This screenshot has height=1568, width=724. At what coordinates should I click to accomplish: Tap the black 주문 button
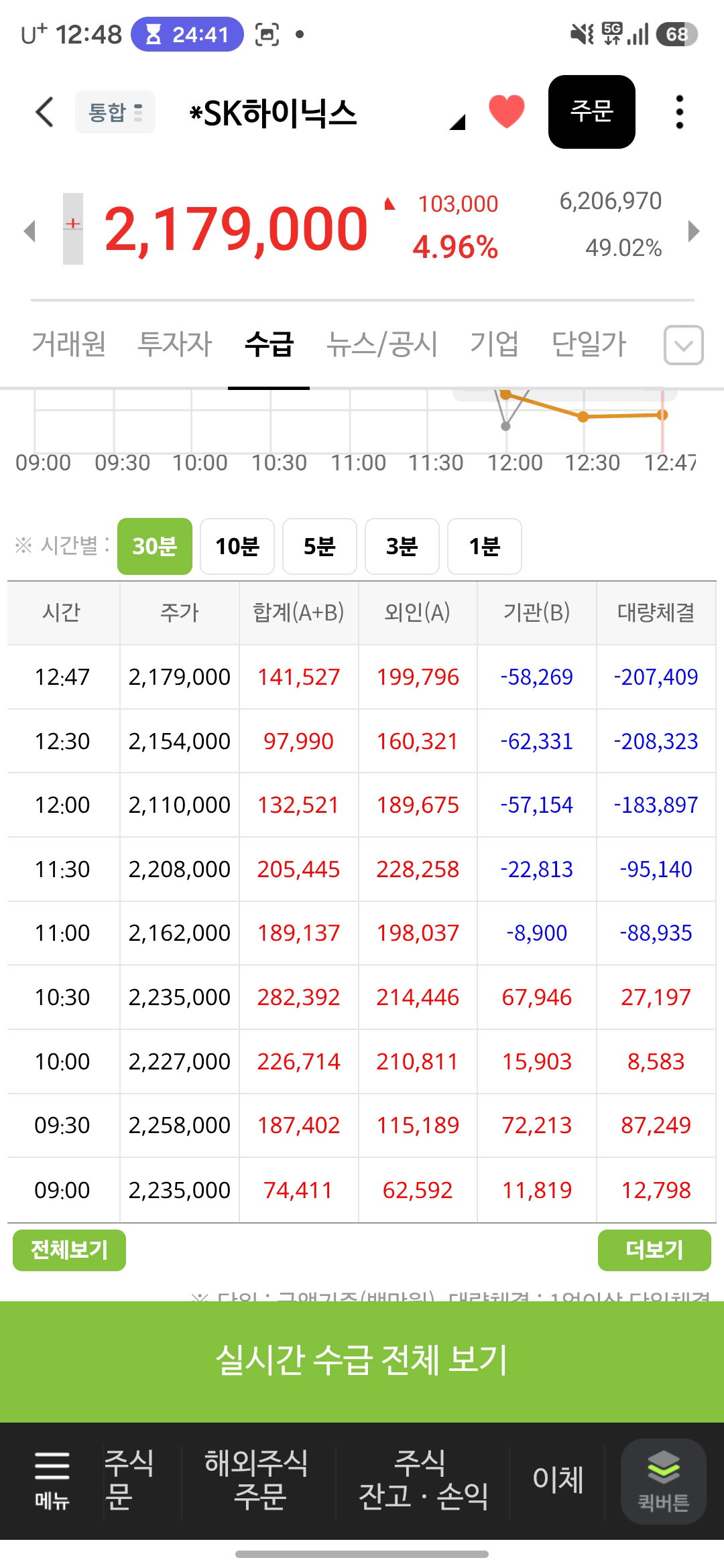[591, 111]
